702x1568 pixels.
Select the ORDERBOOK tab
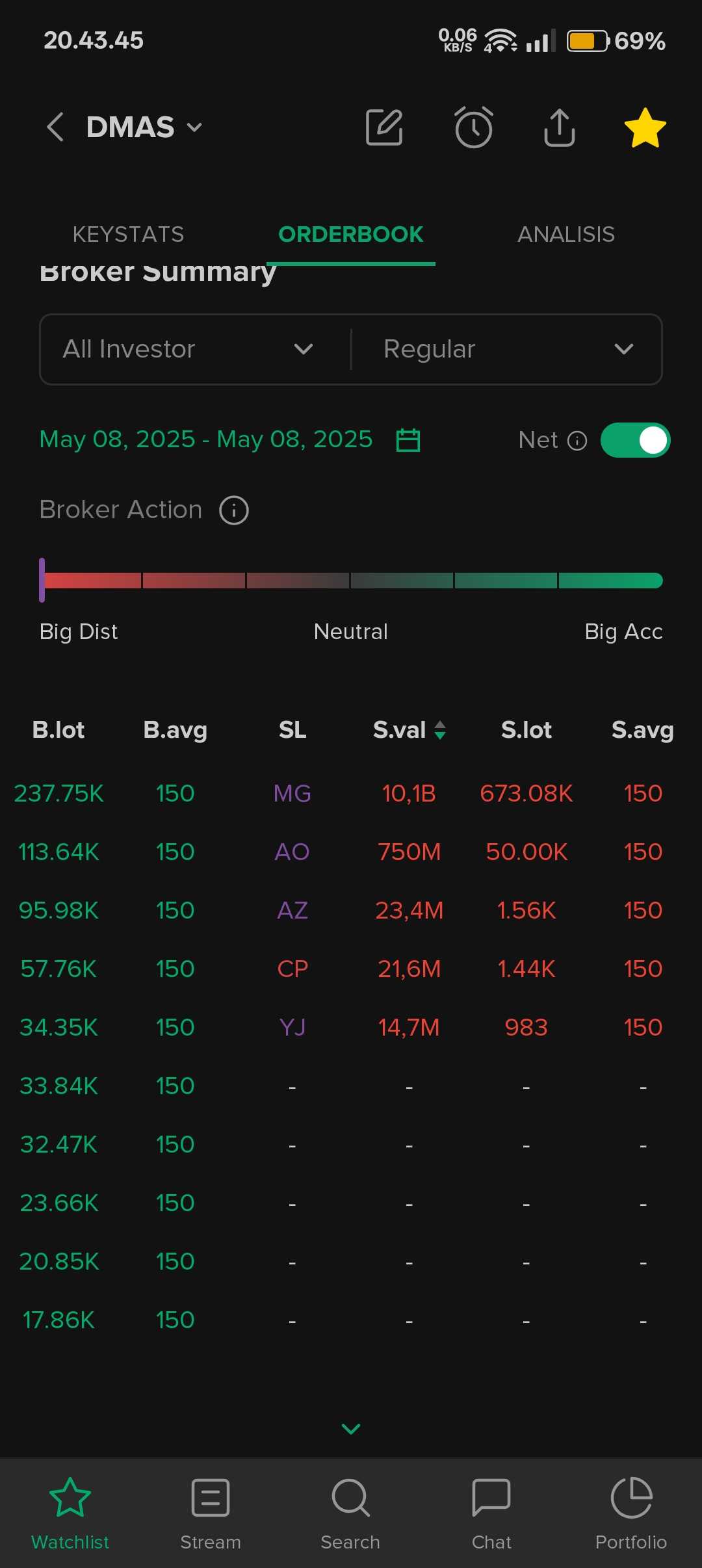point(350,234)
